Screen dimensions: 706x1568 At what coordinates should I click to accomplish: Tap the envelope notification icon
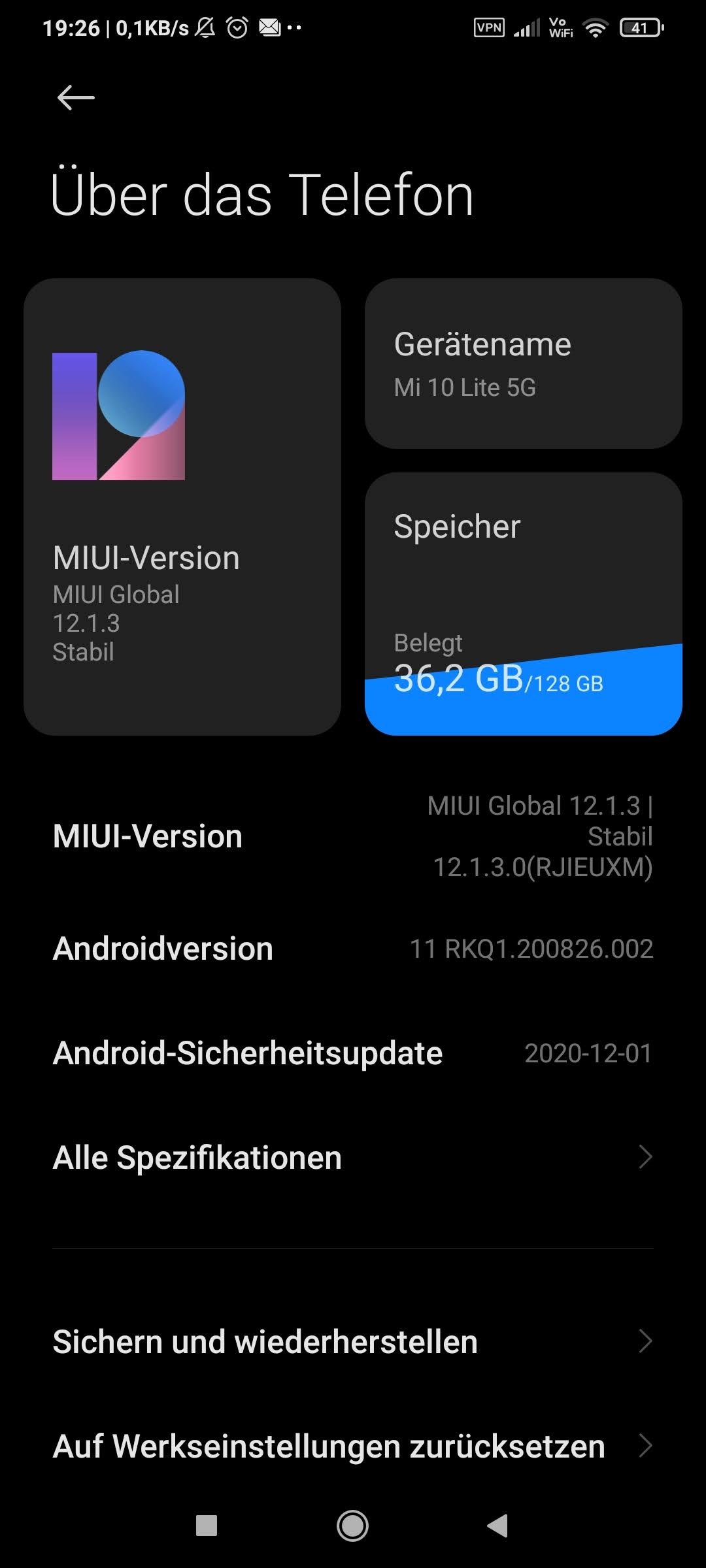point(270,27)
